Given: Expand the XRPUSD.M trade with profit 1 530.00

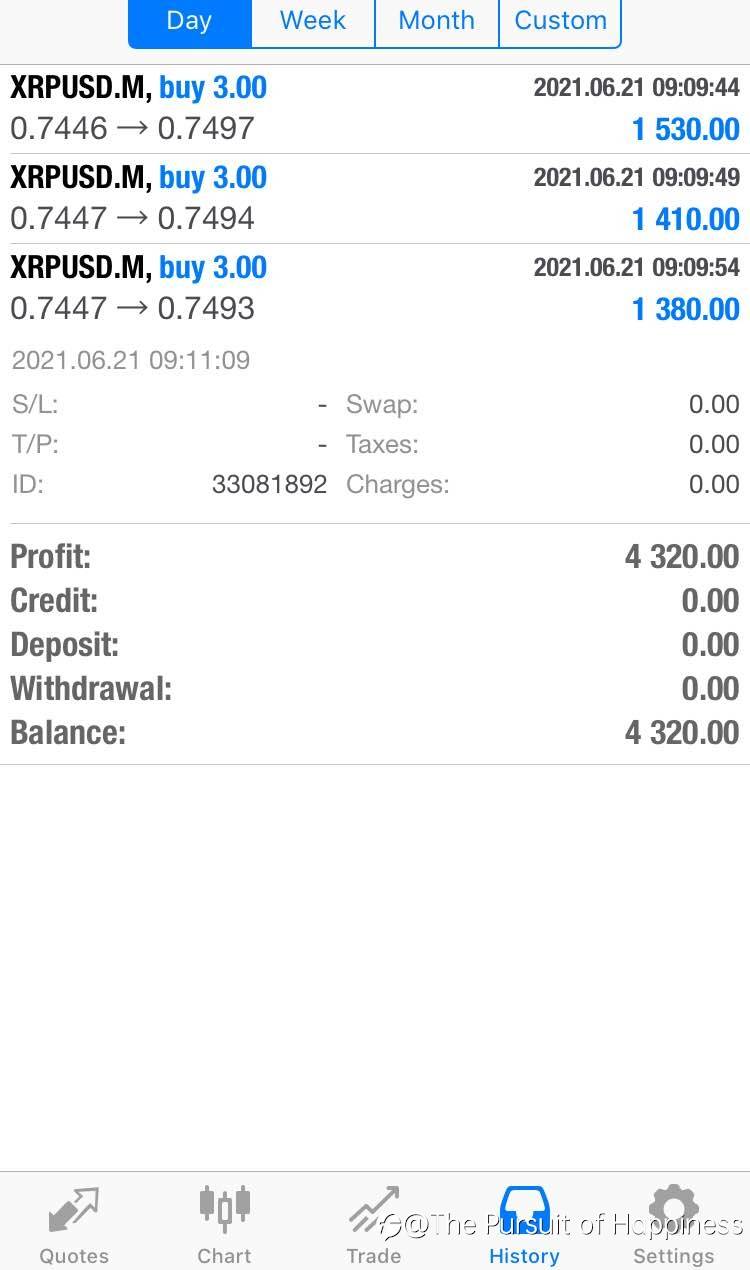Looking at the screenshot, I should tap(375, 108).
